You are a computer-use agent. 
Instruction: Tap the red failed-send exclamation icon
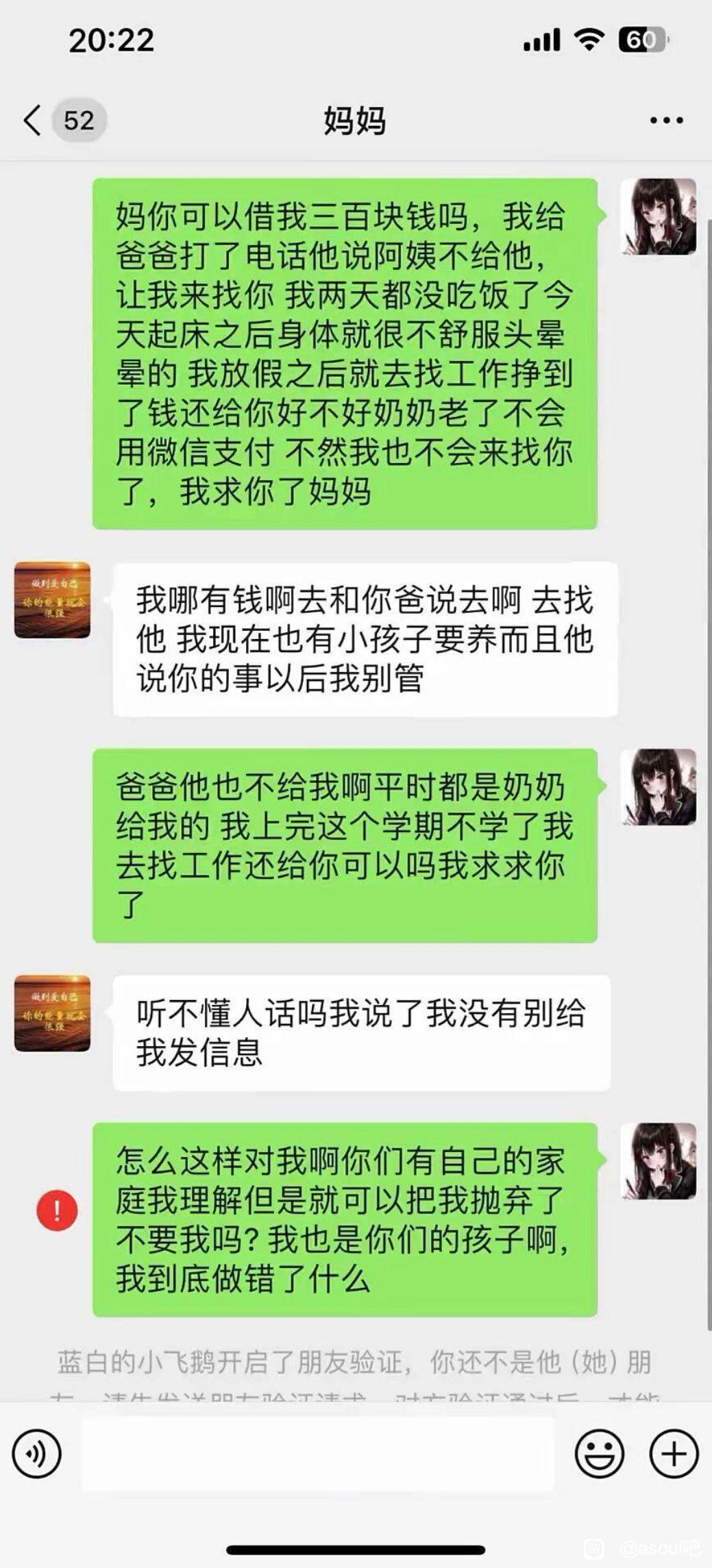click(57, 1210)
